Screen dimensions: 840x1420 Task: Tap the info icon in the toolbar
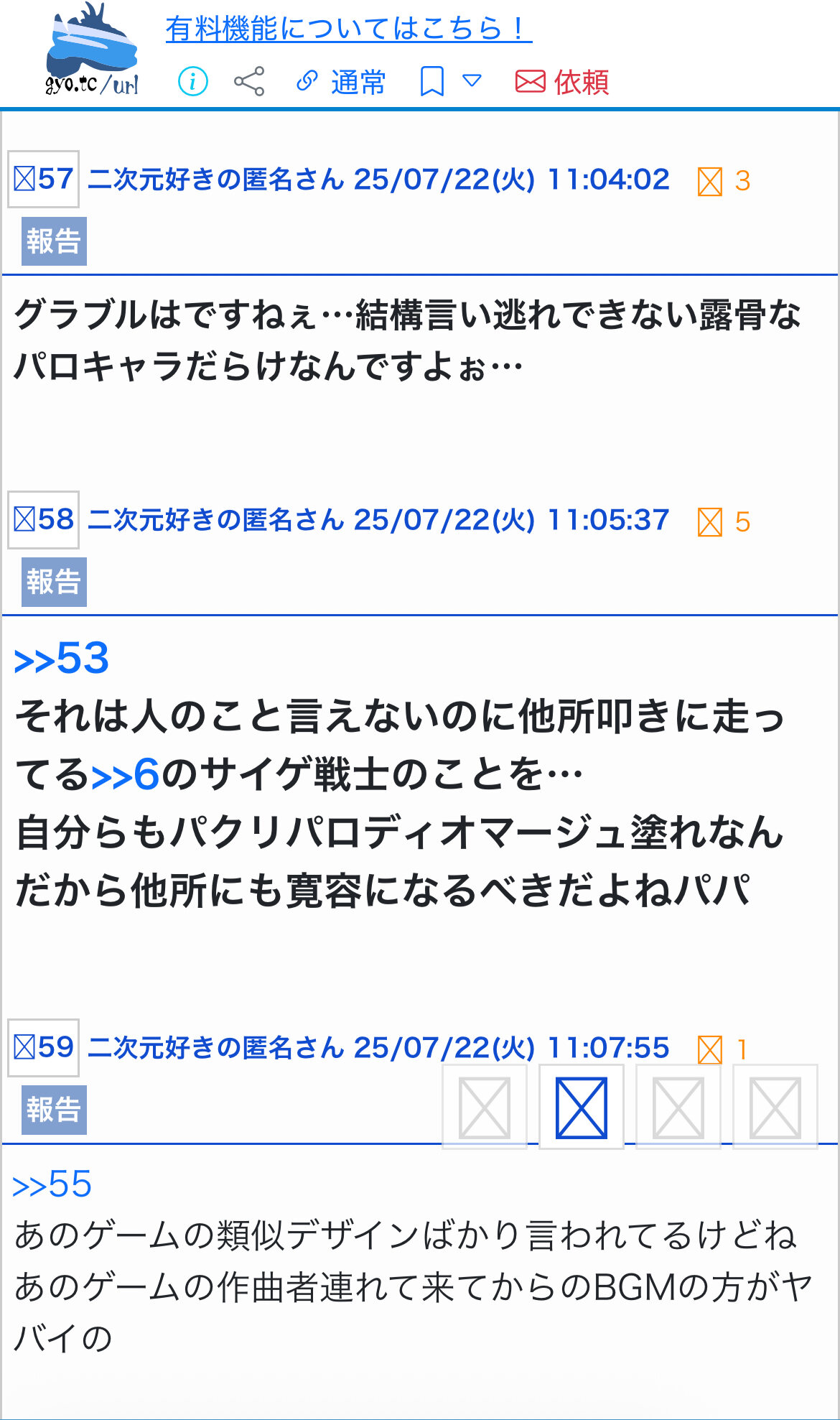pos(192,81)
